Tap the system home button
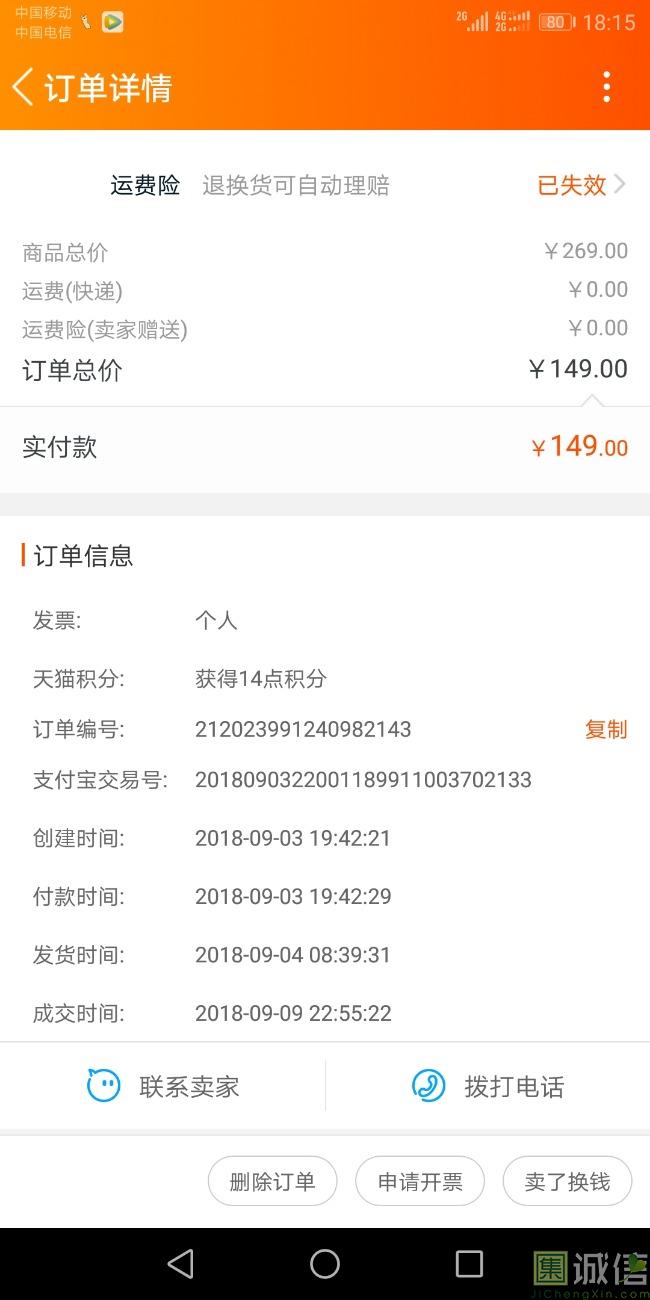The height and width of the screenshot is (1300, 650). 325,1264
